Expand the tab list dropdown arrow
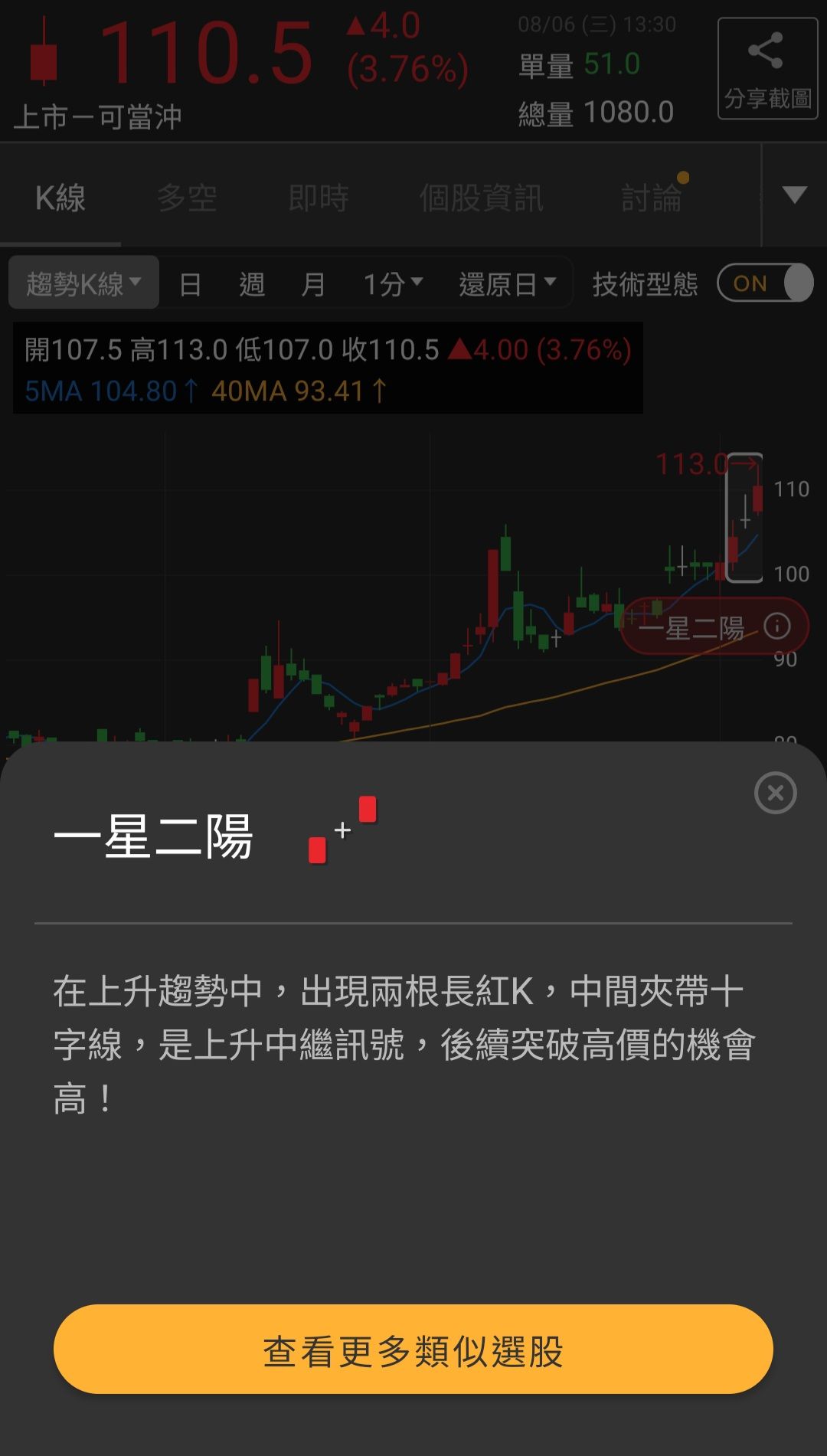 pos(795,195)
